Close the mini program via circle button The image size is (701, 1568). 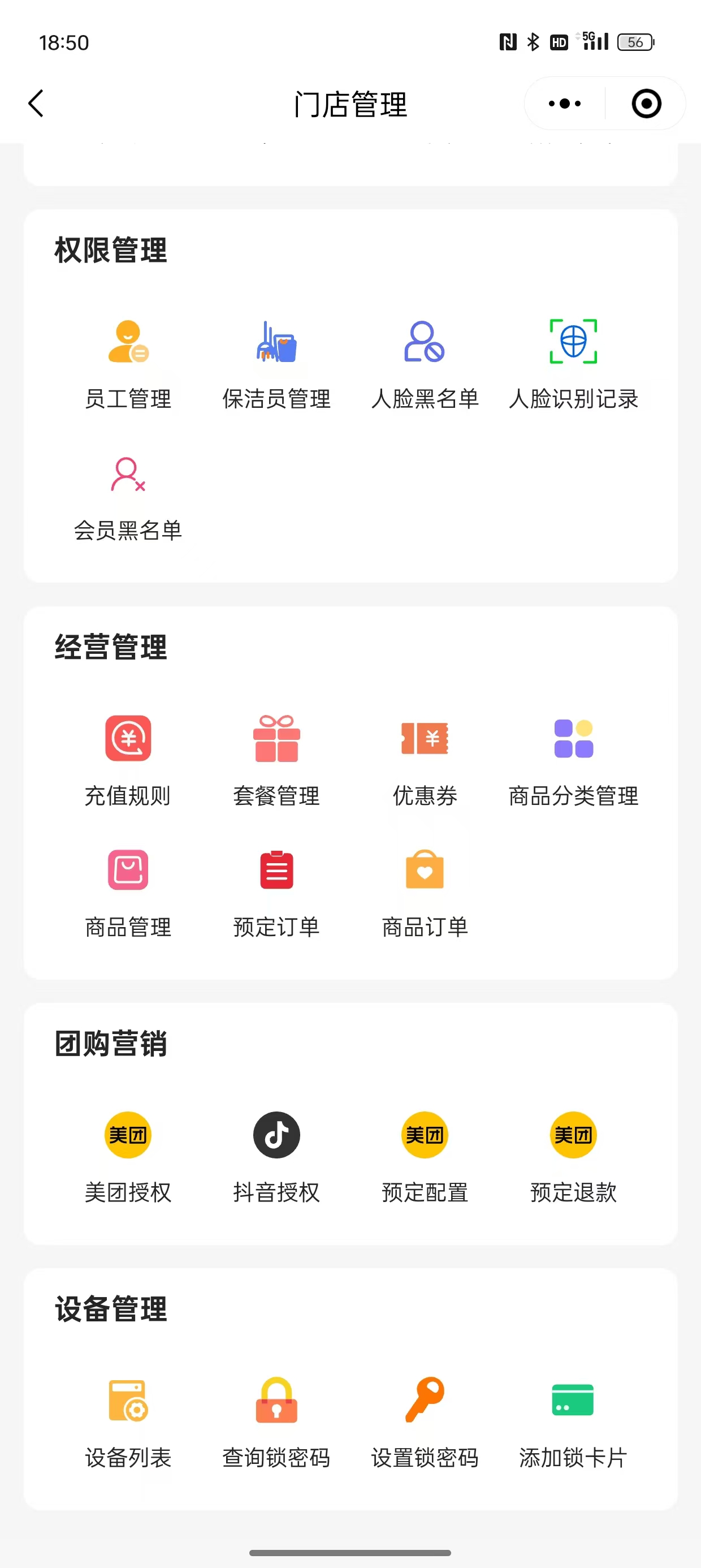646,104
